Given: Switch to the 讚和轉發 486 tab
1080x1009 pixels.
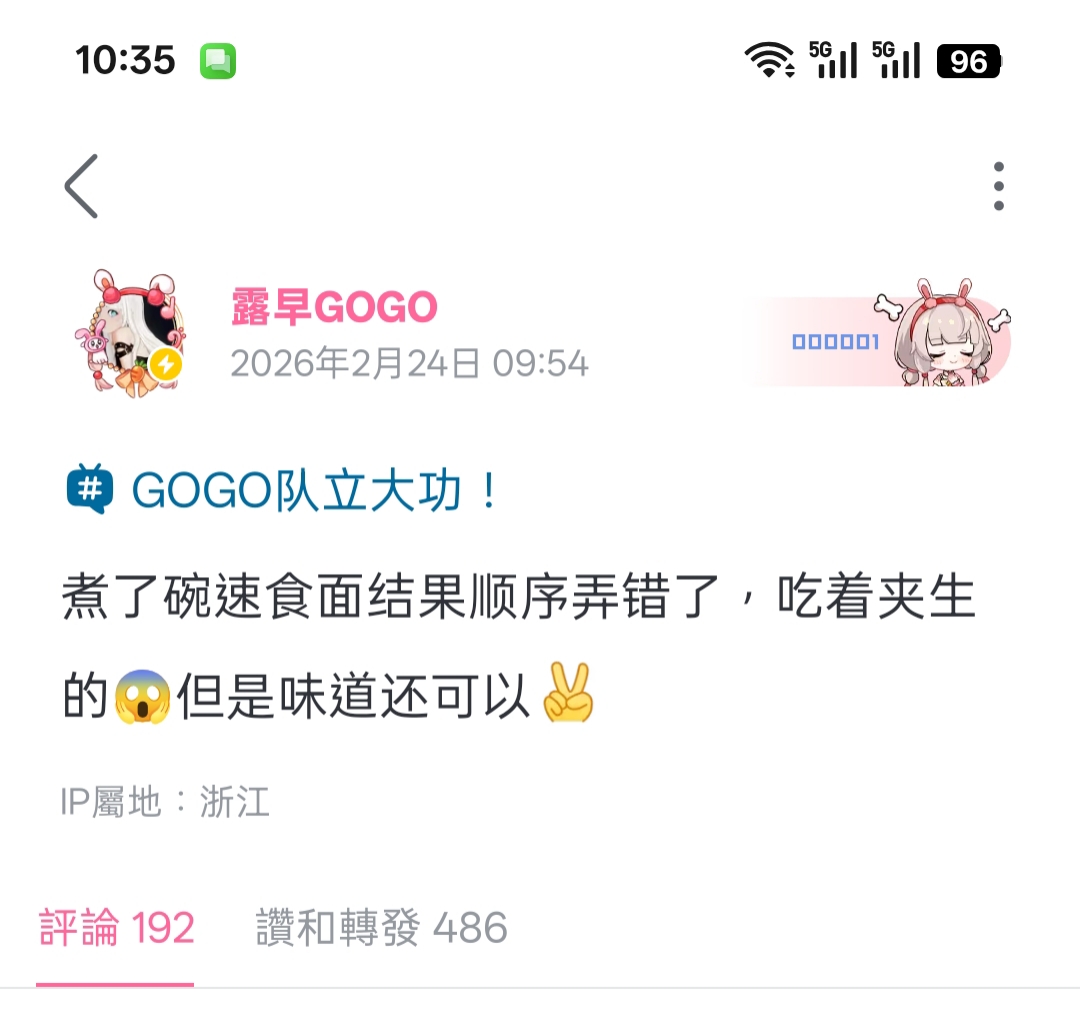Looking at the screenshot, I should tap(382, 928).
